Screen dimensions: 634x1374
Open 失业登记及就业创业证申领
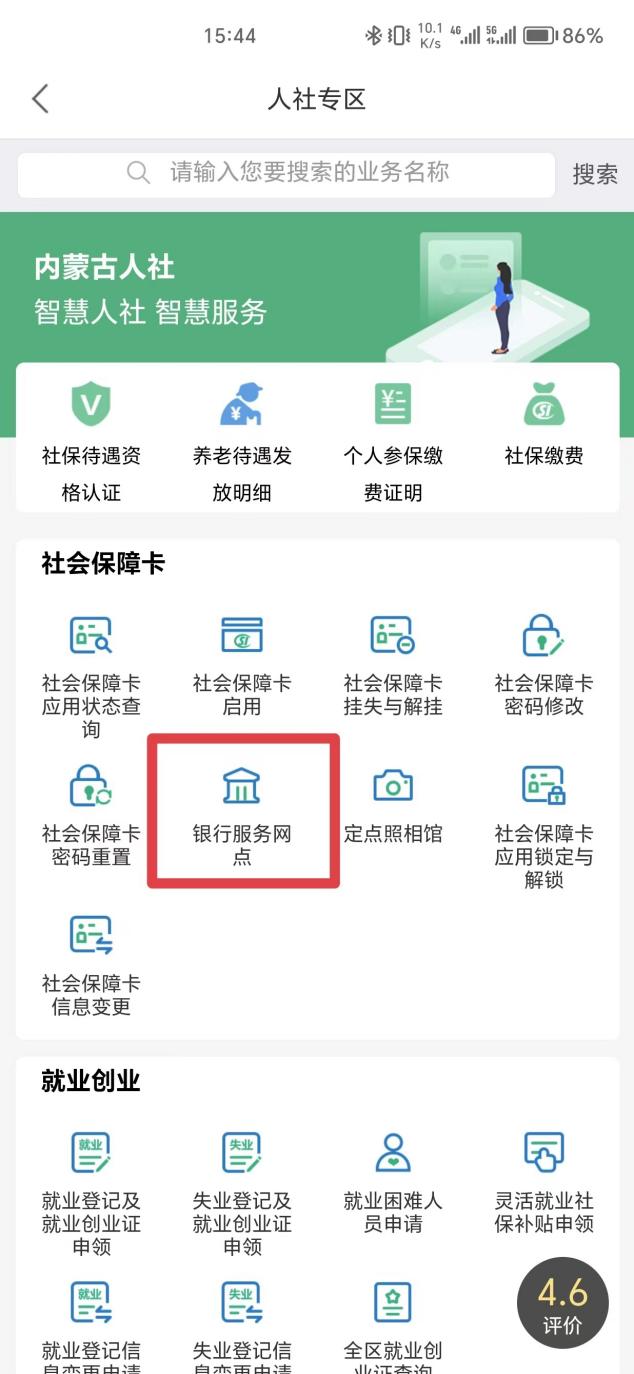click(242, 1190)
